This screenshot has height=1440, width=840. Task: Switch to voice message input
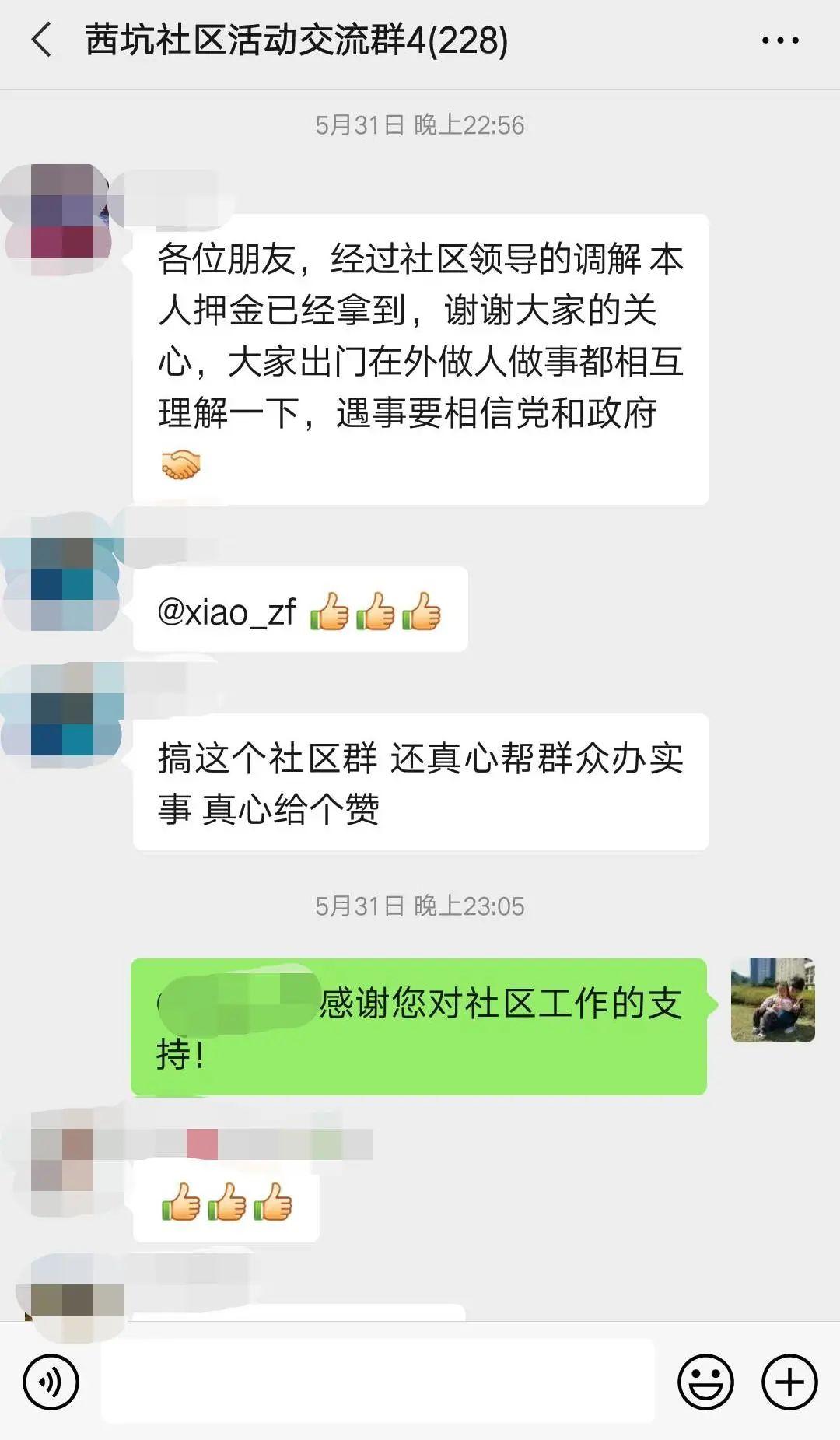click(x=51, y=1382)
